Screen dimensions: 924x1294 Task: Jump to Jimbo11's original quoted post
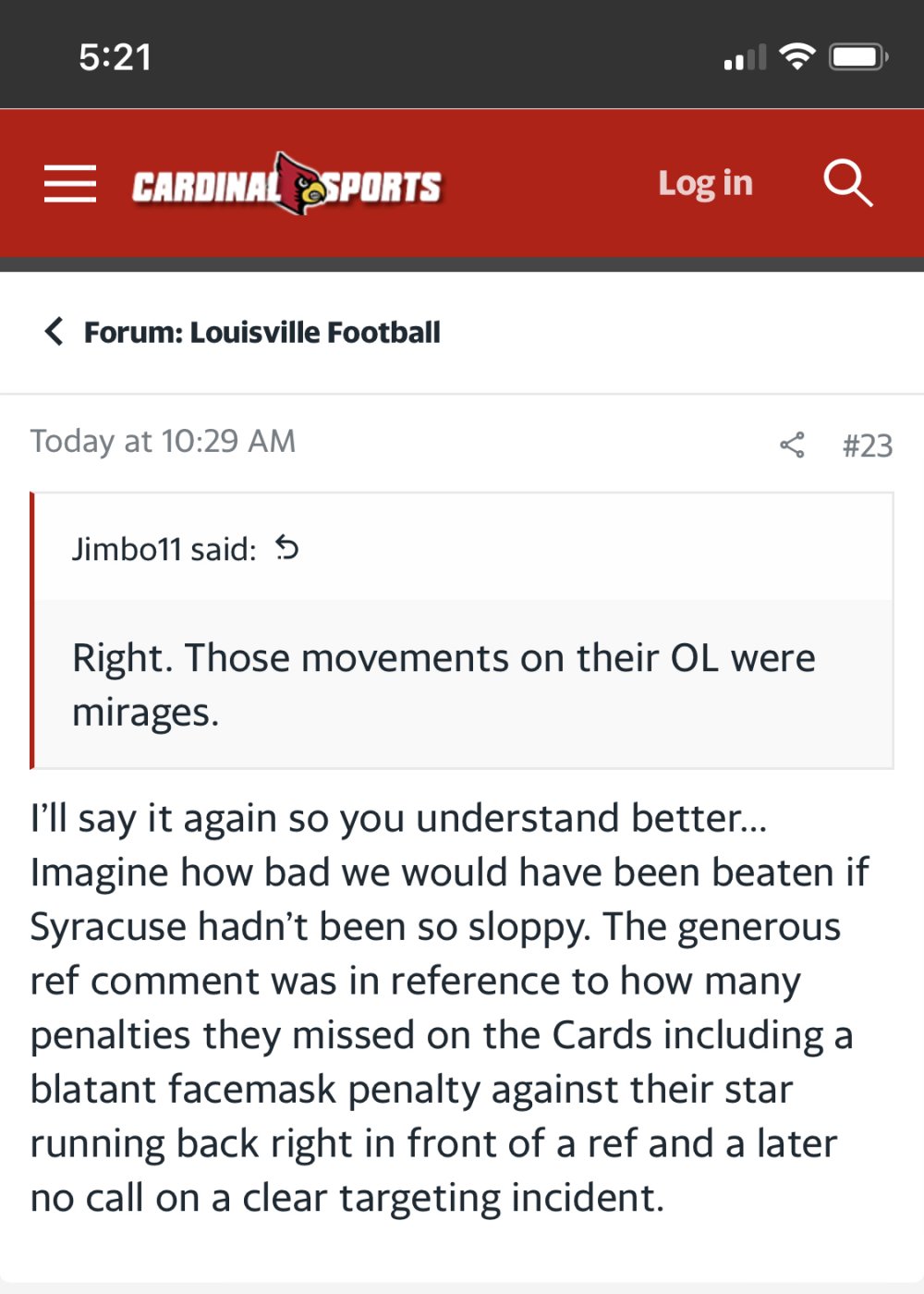tap(287, 549)
